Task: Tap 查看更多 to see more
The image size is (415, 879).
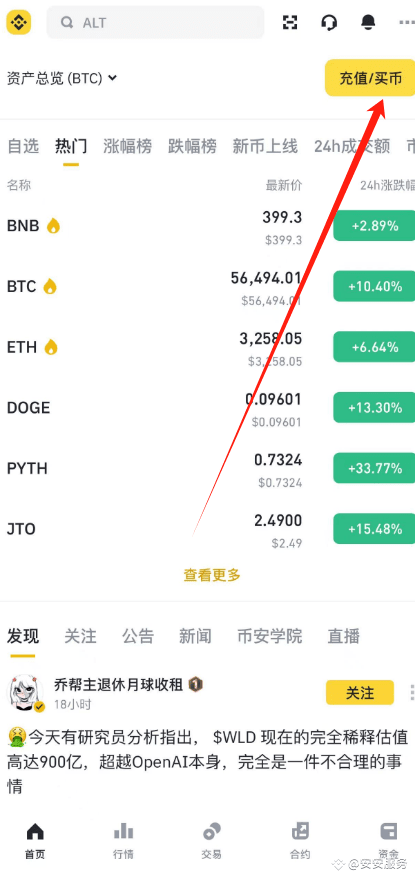Action: tap(212, 575)
